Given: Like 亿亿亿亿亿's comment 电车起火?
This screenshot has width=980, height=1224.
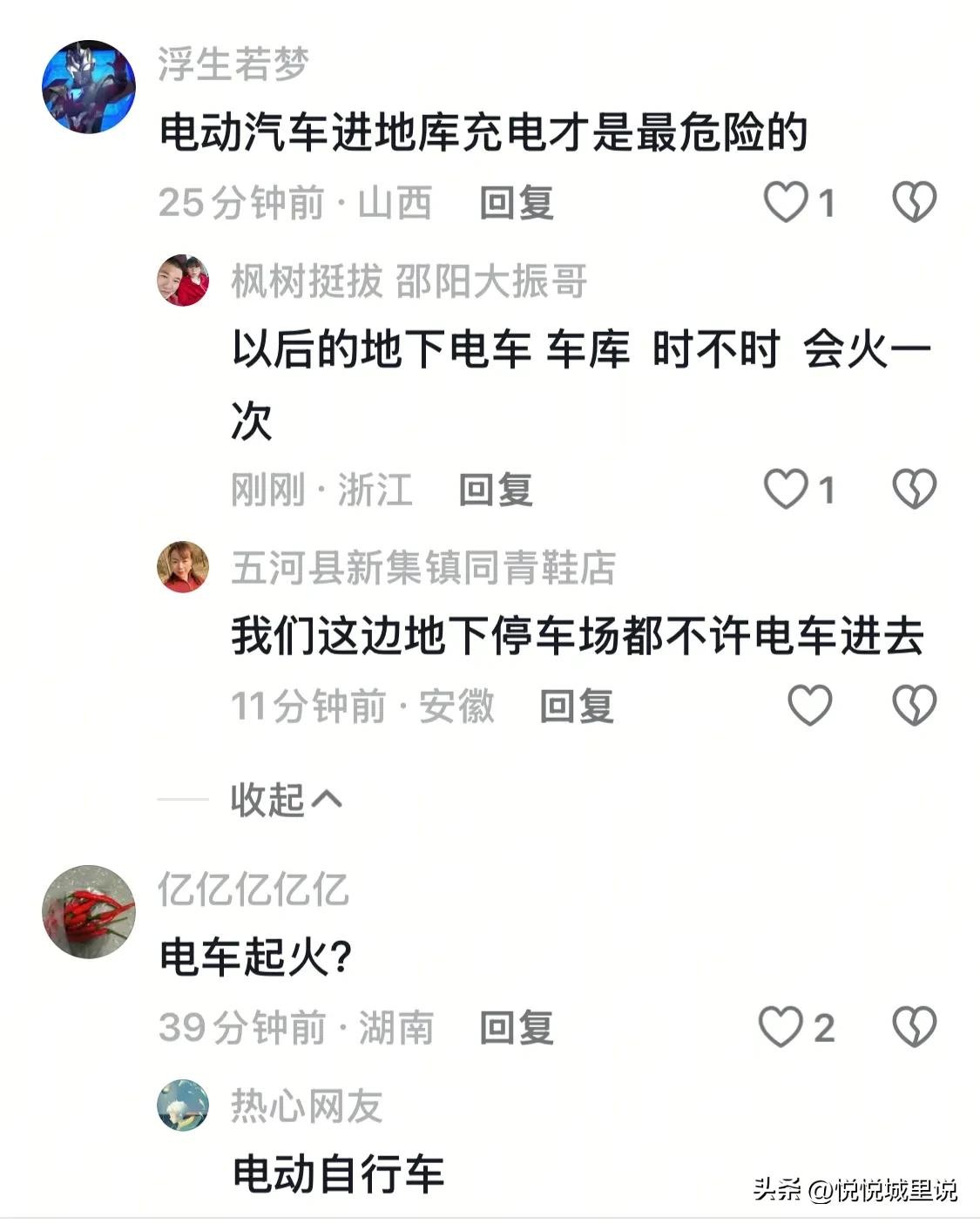Looking at the screenshot, I should pos(781,1028).
